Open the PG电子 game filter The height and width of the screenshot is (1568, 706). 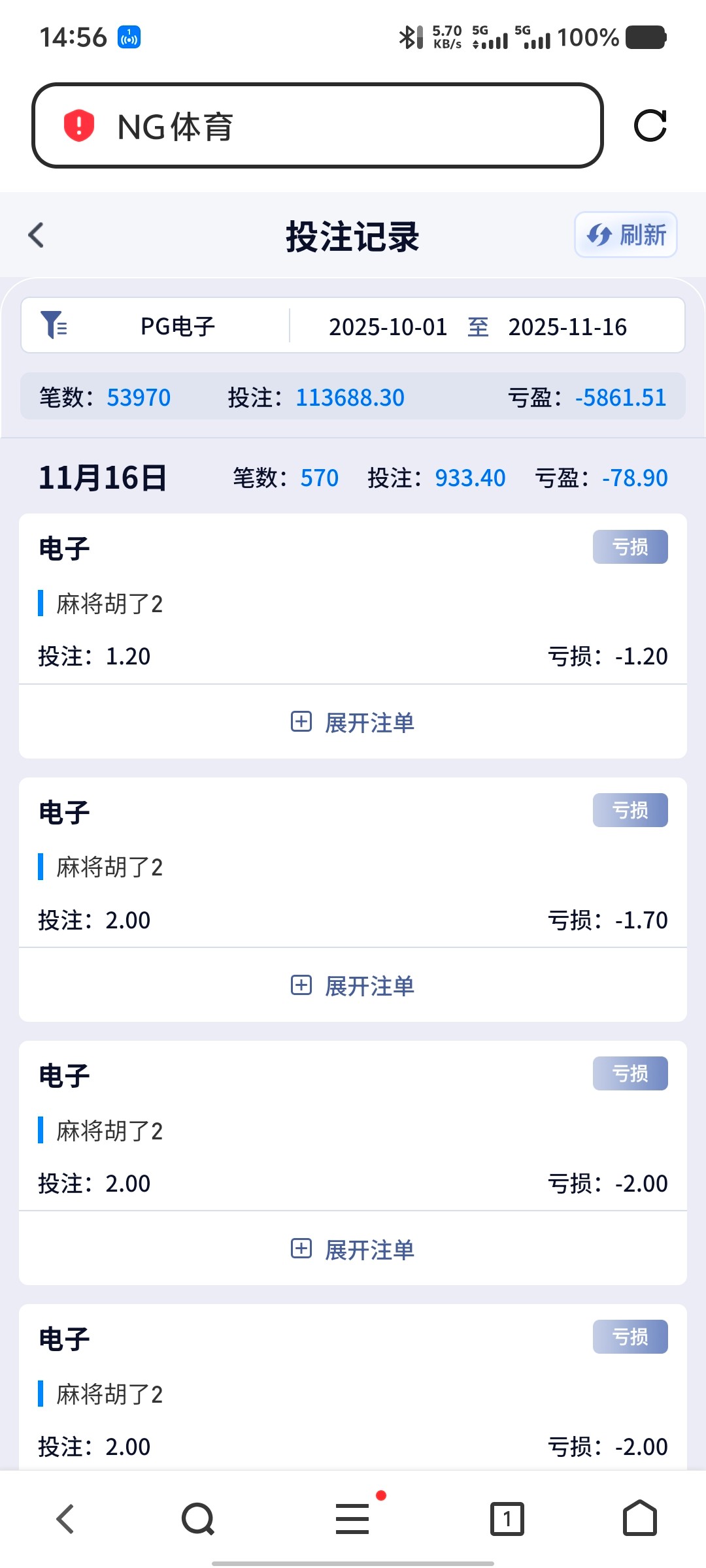(157, 326)
